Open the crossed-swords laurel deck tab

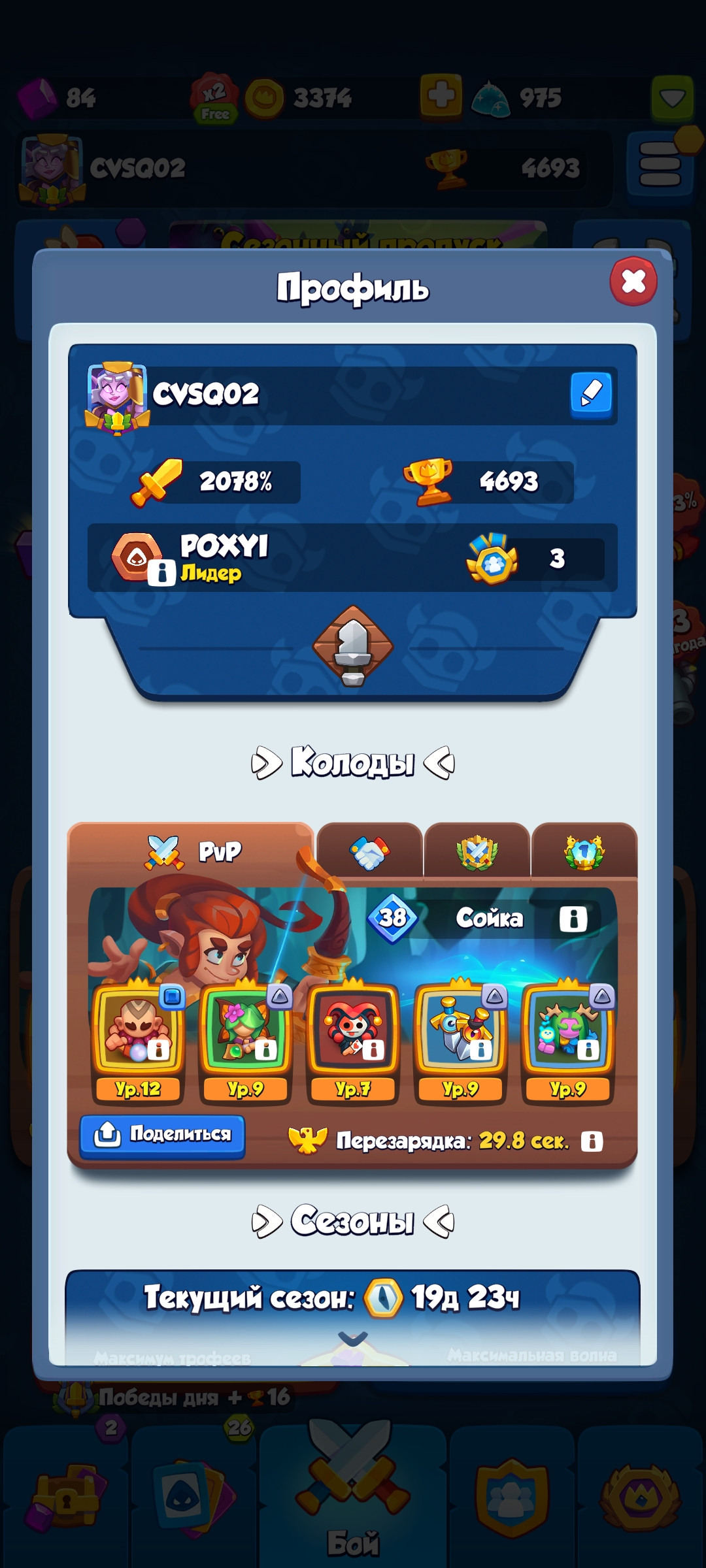[x=477, y=851]
